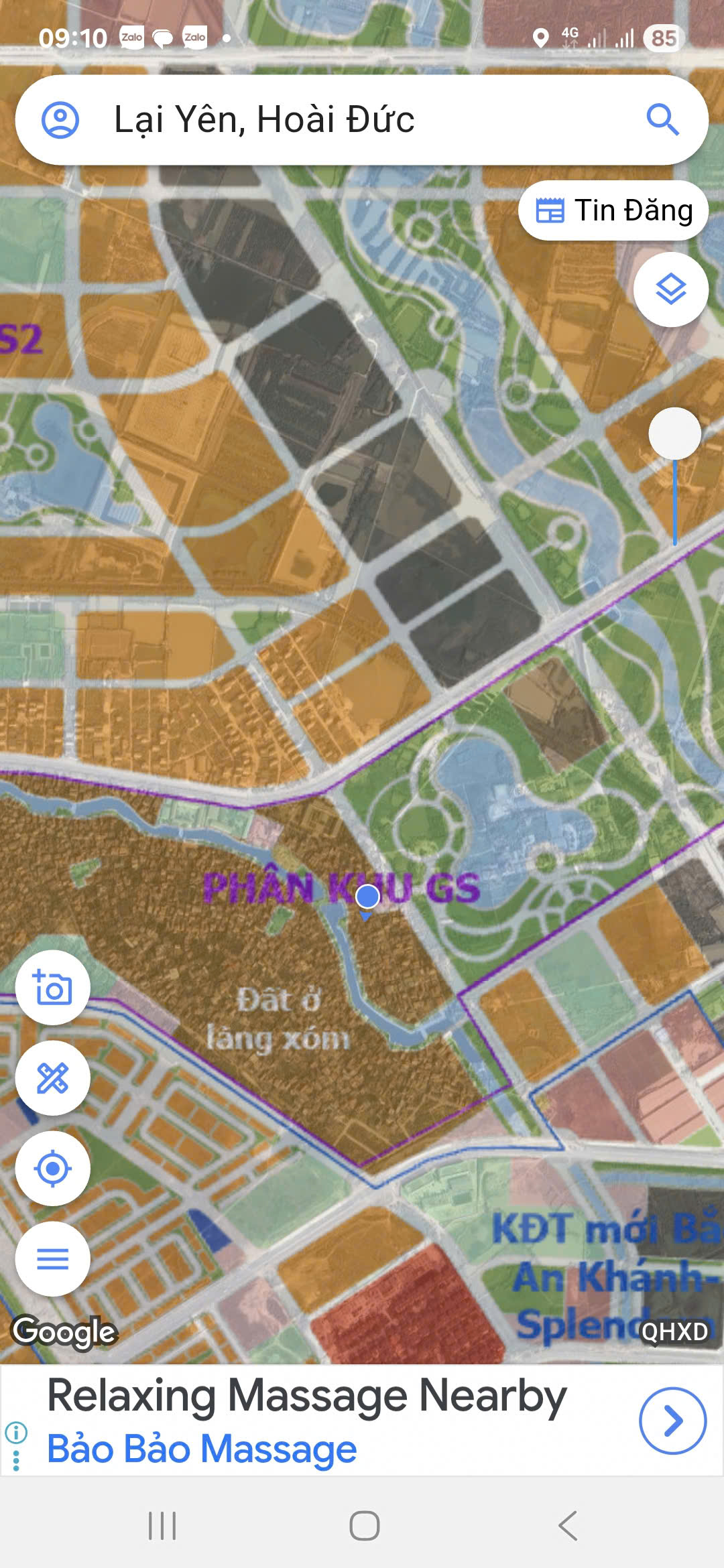Go back using the system back button
Image resolution: width=724 pixels, height=1568 pixels.
[x=568, y=1526]
